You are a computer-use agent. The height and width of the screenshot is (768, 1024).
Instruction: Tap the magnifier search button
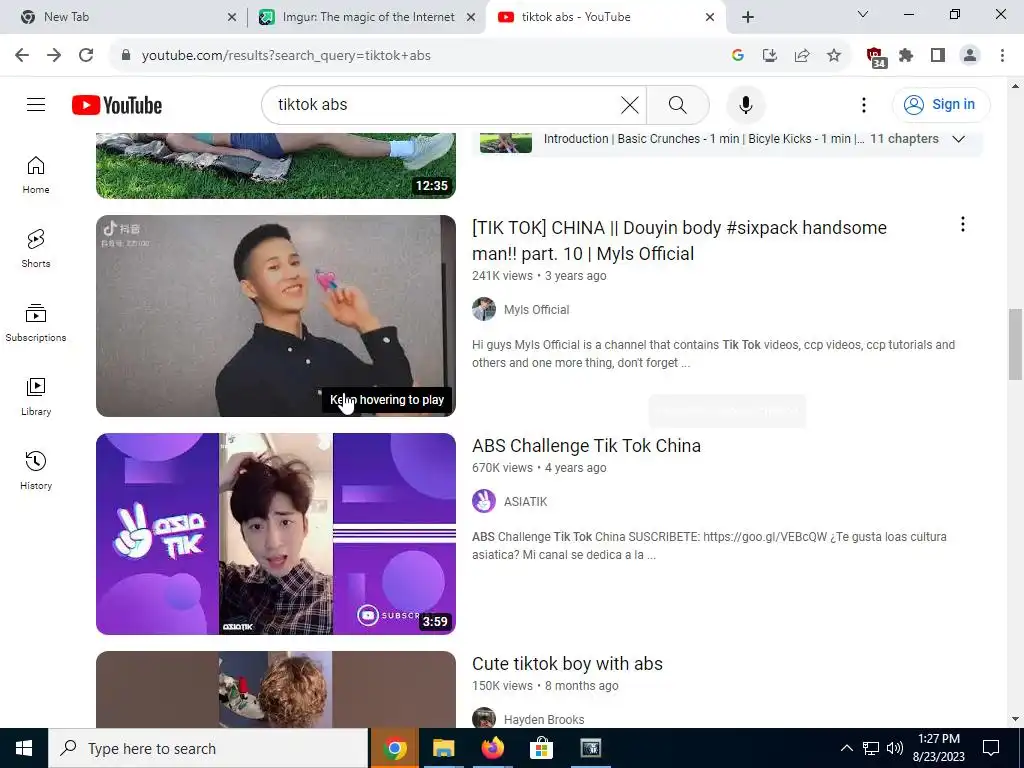pyautogui.click(x=677, y=105)
